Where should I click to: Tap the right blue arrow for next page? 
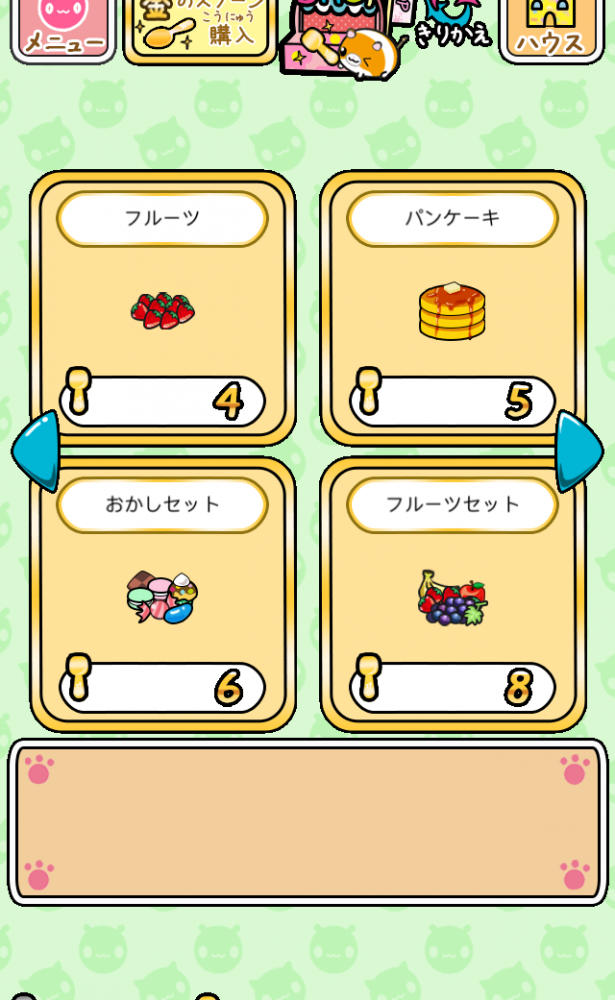pos(579,451)
